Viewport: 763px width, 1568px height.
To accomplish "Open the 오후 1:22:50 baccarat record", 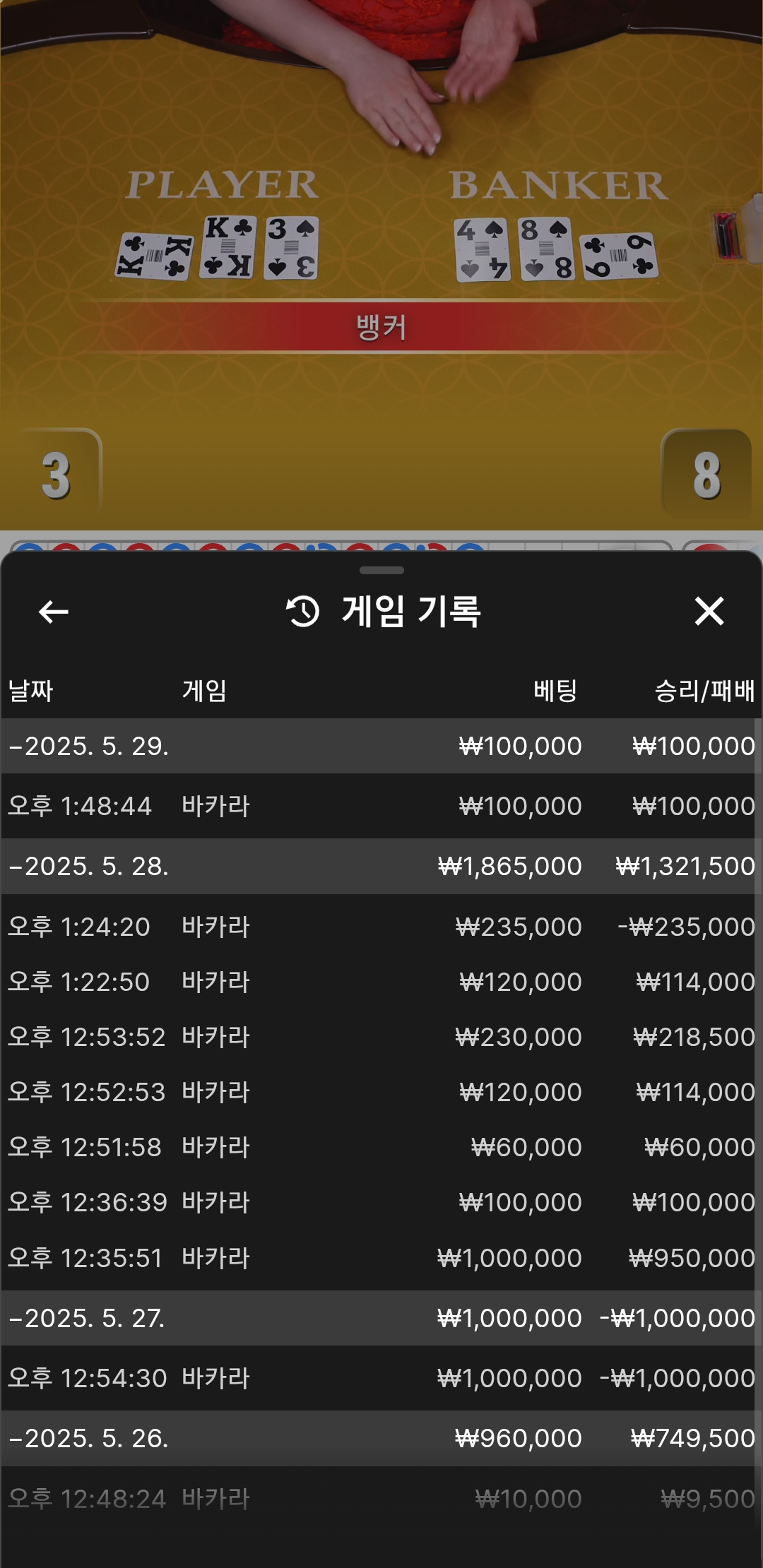I will point(379,982).
